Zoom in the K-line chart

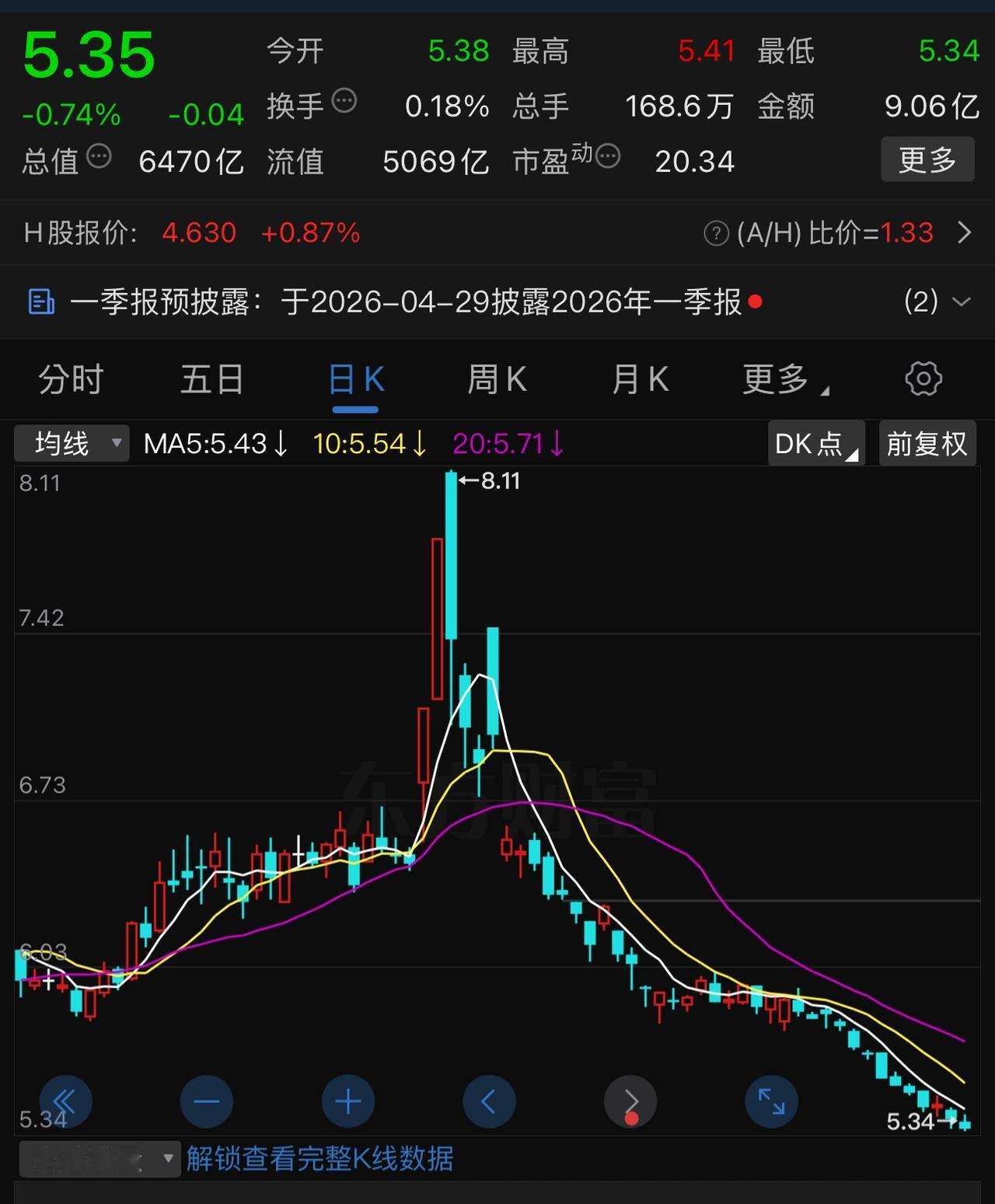click(347, 1101)
